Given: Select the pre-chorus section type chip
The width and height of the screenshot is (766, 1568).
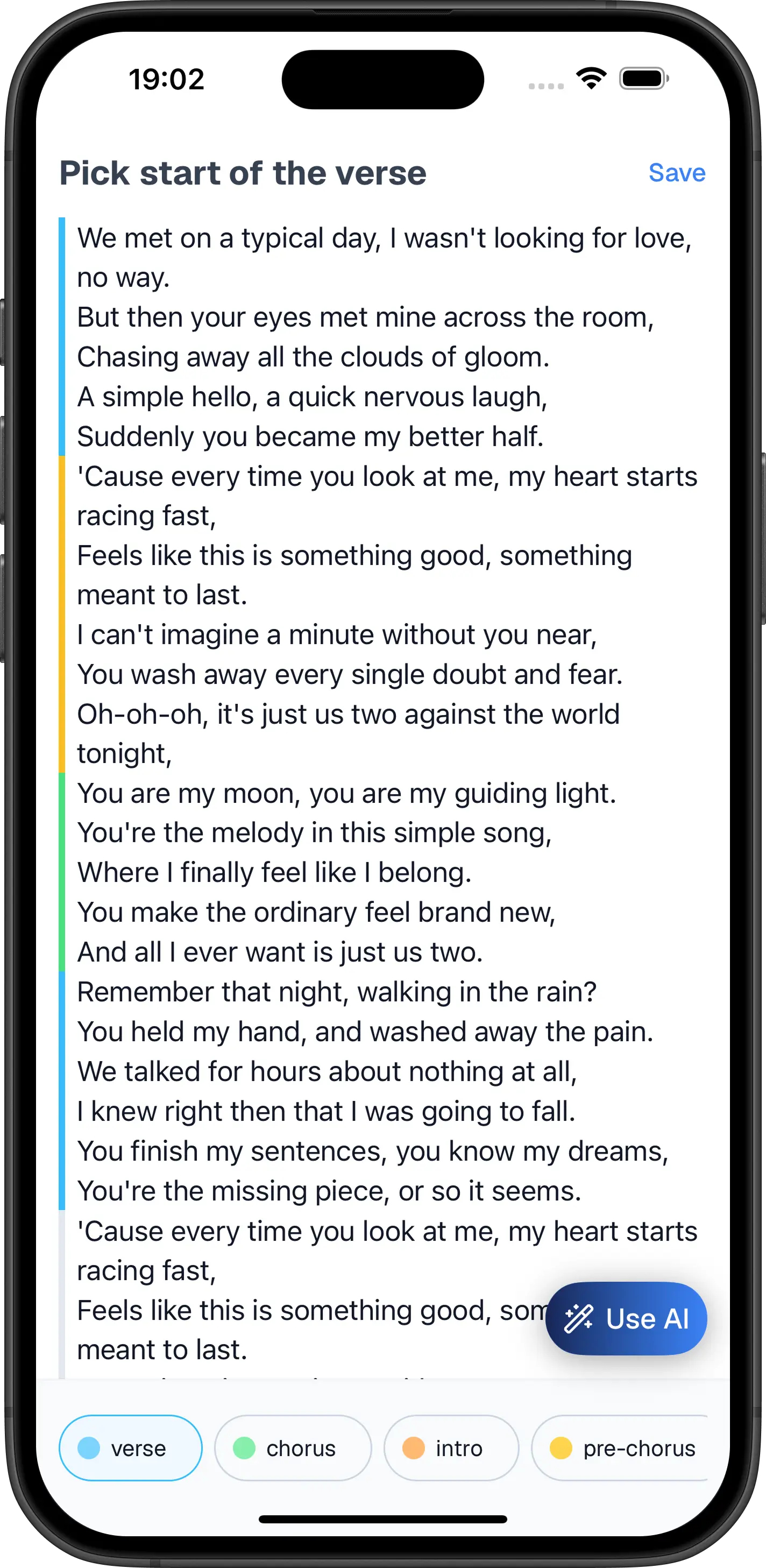Looking at the screenshot, I should pyautogui.click(x=620, y=1448).
